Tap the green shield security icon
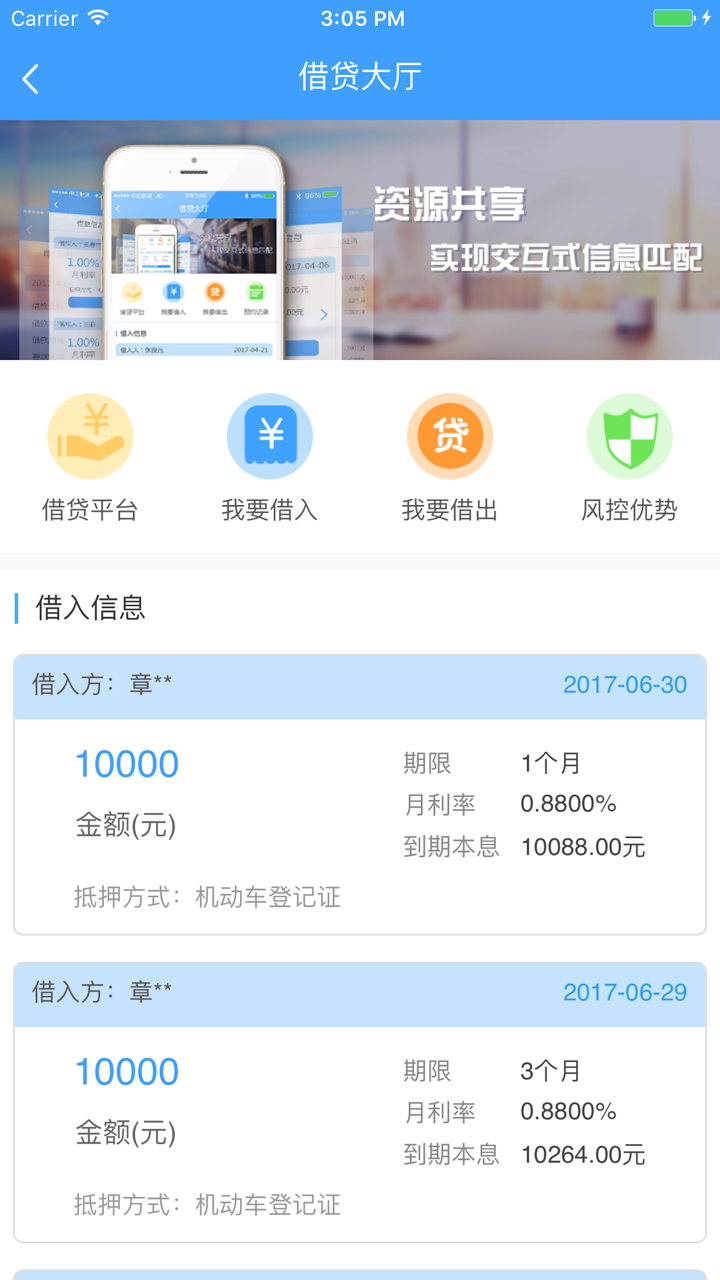The height and width of the screenshot is (1280, 720). point(630,435)
